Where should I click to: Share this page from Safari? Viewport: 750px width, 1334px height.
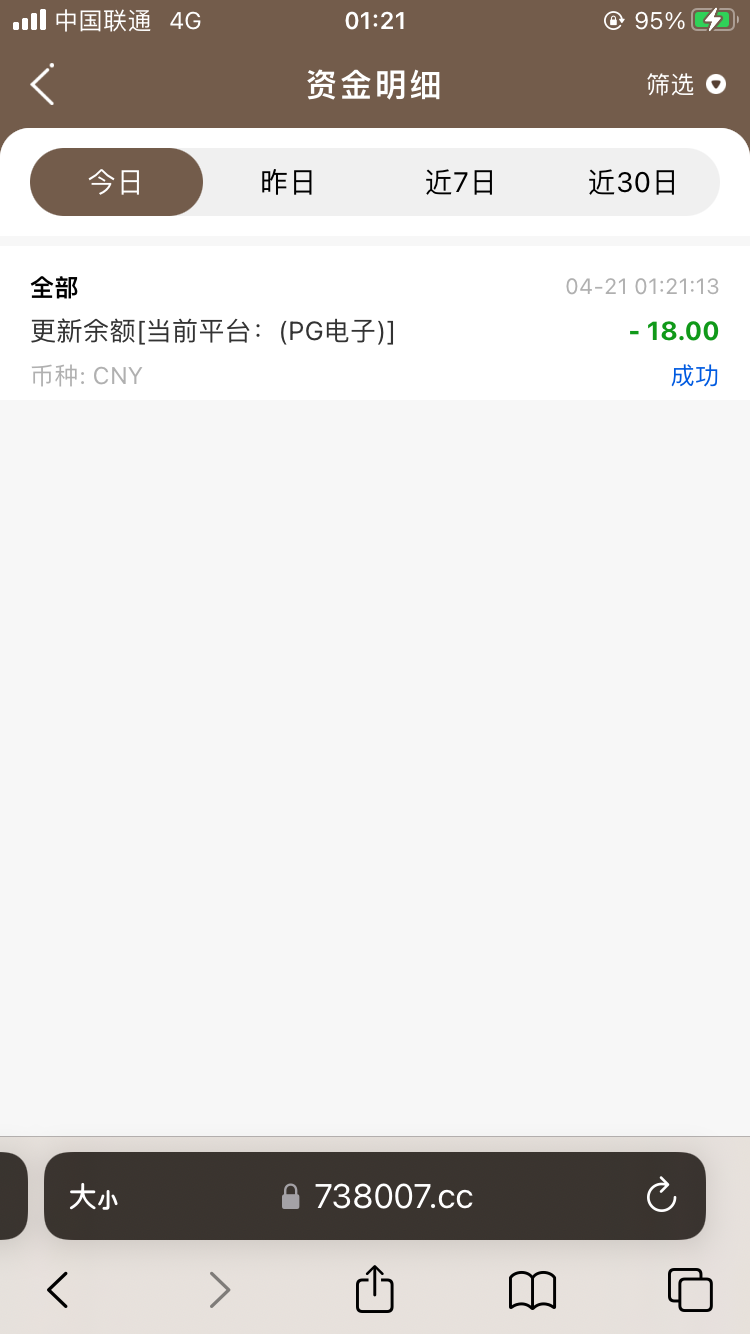[x=375, y=1290]
